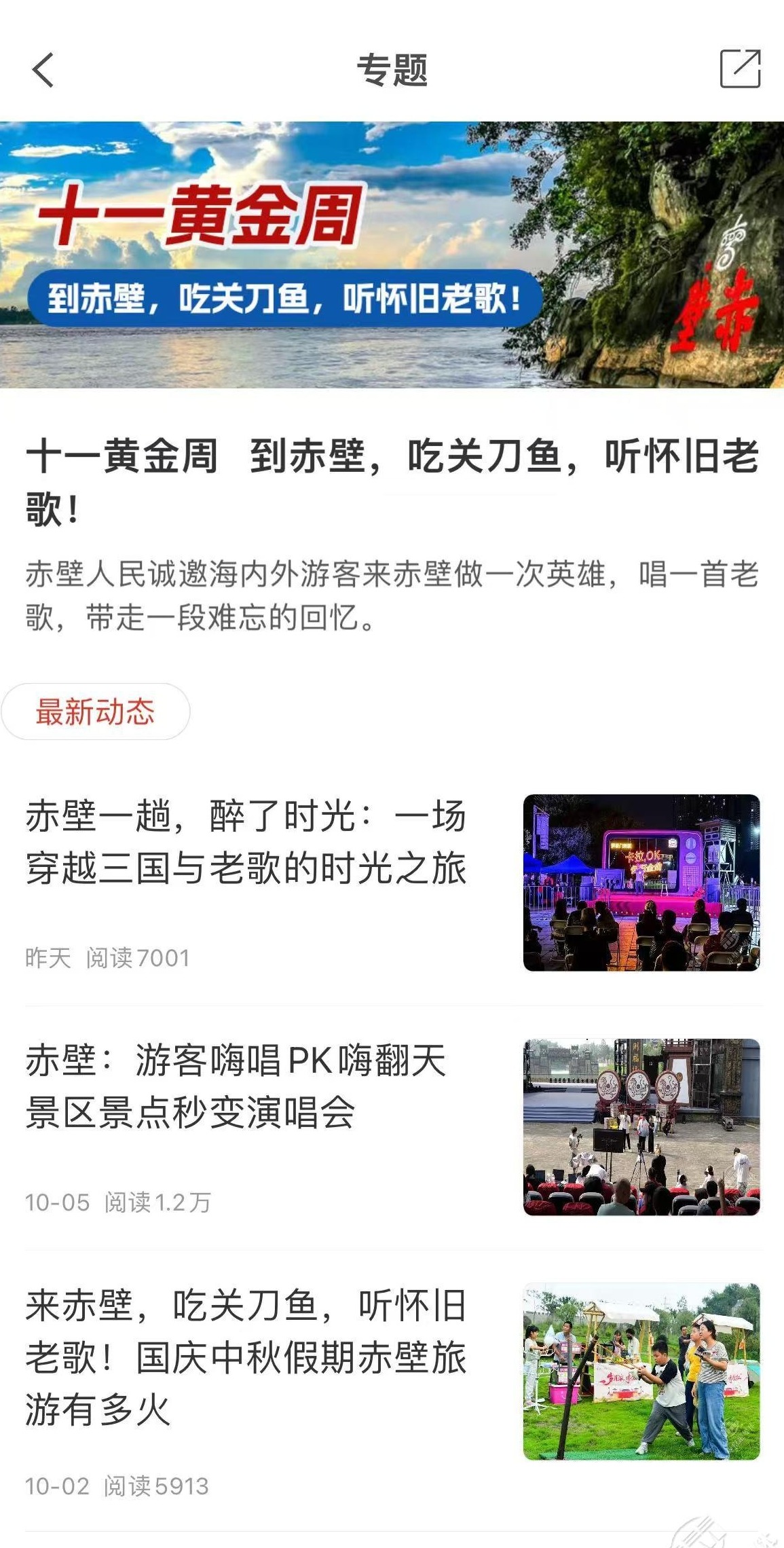Screen dimensions: 784x1548
Task: Open 国庆中秋假期赤壁旅游有多火 story
Action: point(246,1358)
